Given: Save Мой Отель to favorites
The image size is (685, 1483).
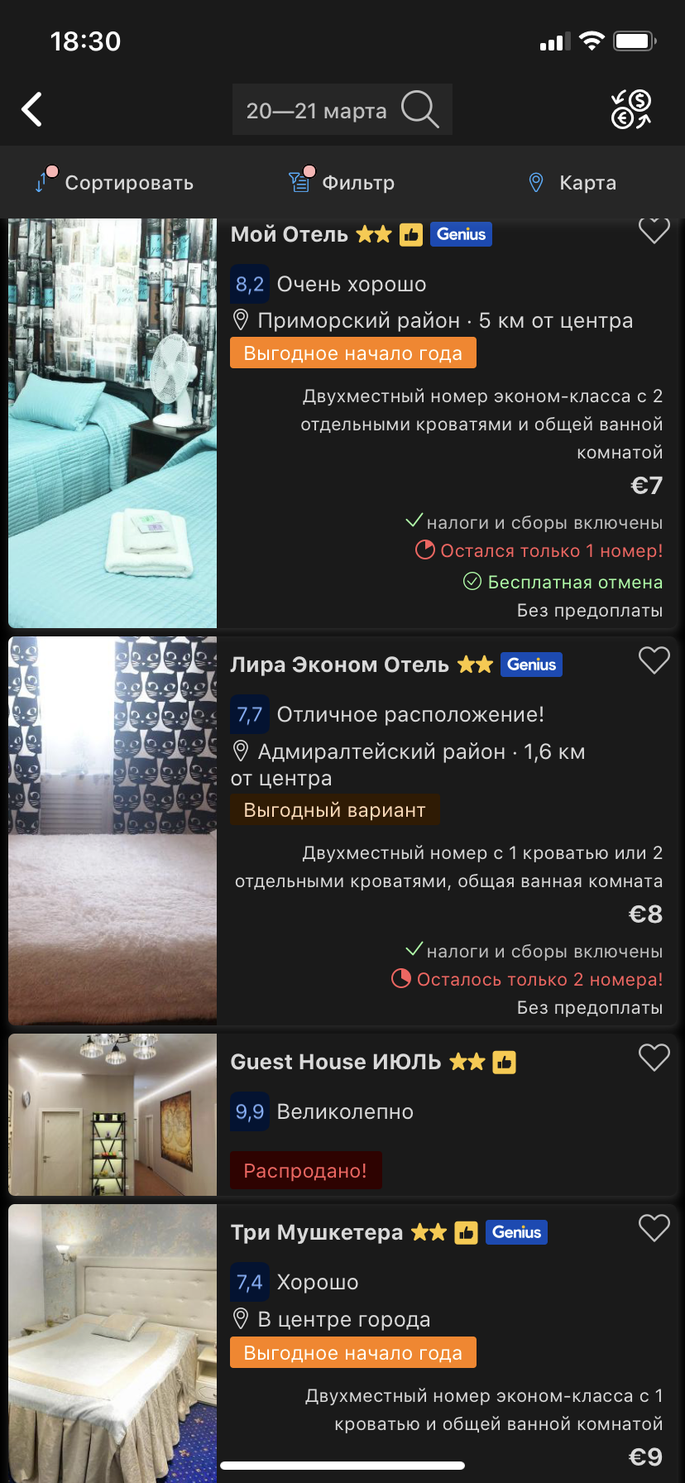Looking at the screenshot, I should [x=654, y=232].
